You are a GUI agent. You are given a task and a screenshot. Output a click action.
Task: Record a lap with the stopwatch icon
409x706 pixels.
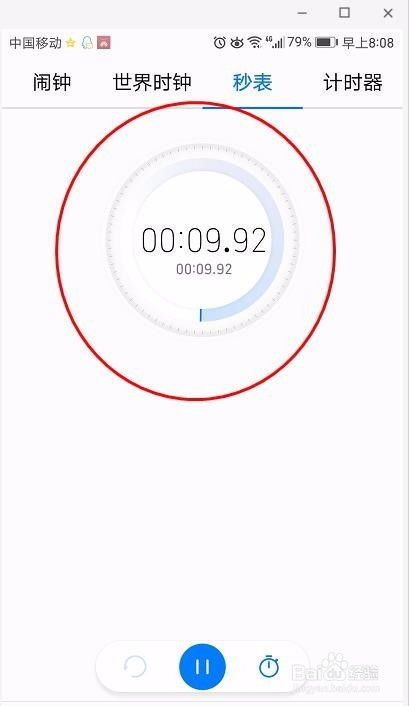269,667
